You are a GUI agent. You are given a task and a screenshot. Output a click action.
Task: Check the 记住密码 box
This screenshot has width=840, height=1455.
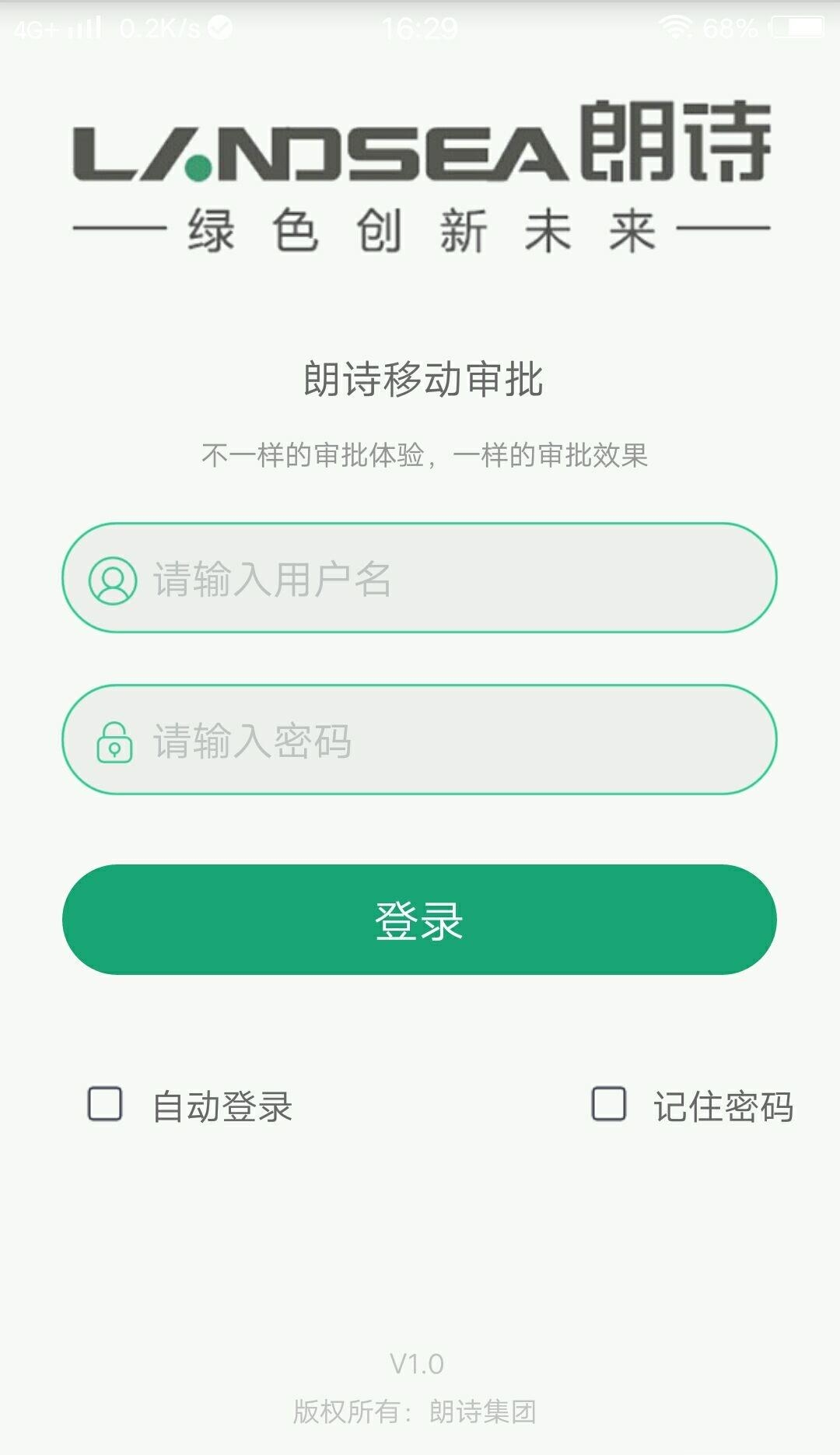click(609, 1104)
